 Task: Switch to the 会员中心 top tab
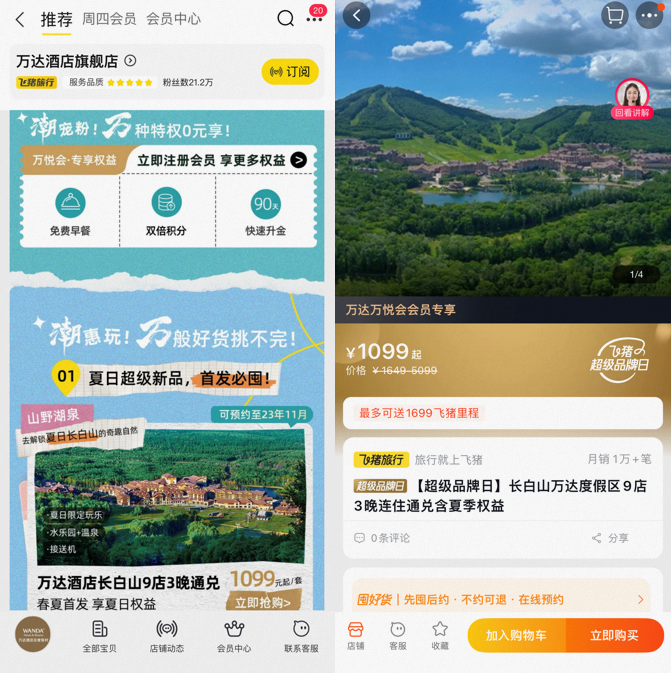173,19
